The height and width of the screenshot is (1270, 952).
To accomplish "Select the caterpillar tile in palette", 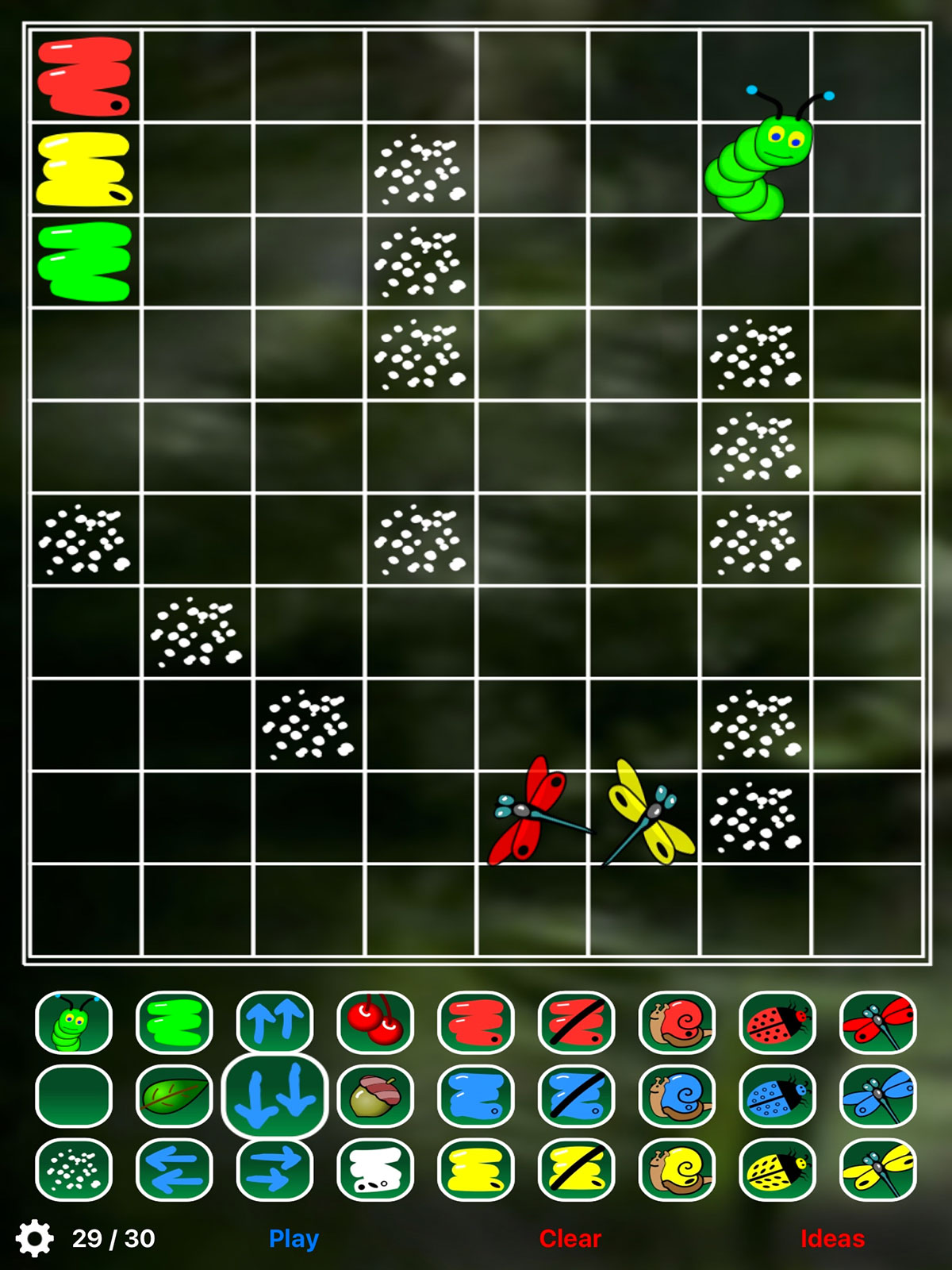I will click(74, 1022).
